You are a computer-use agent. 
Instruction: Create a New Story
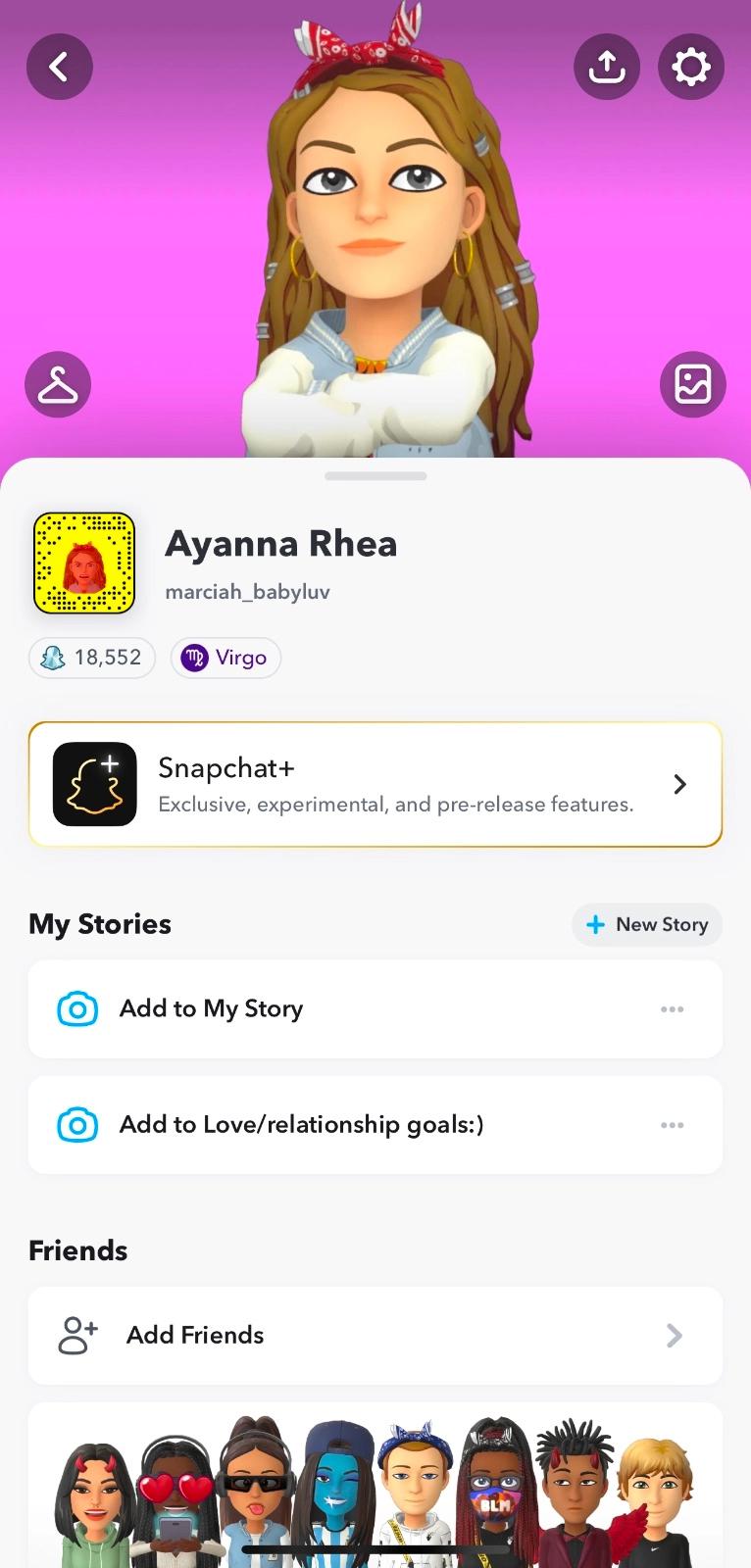(647, 924)
